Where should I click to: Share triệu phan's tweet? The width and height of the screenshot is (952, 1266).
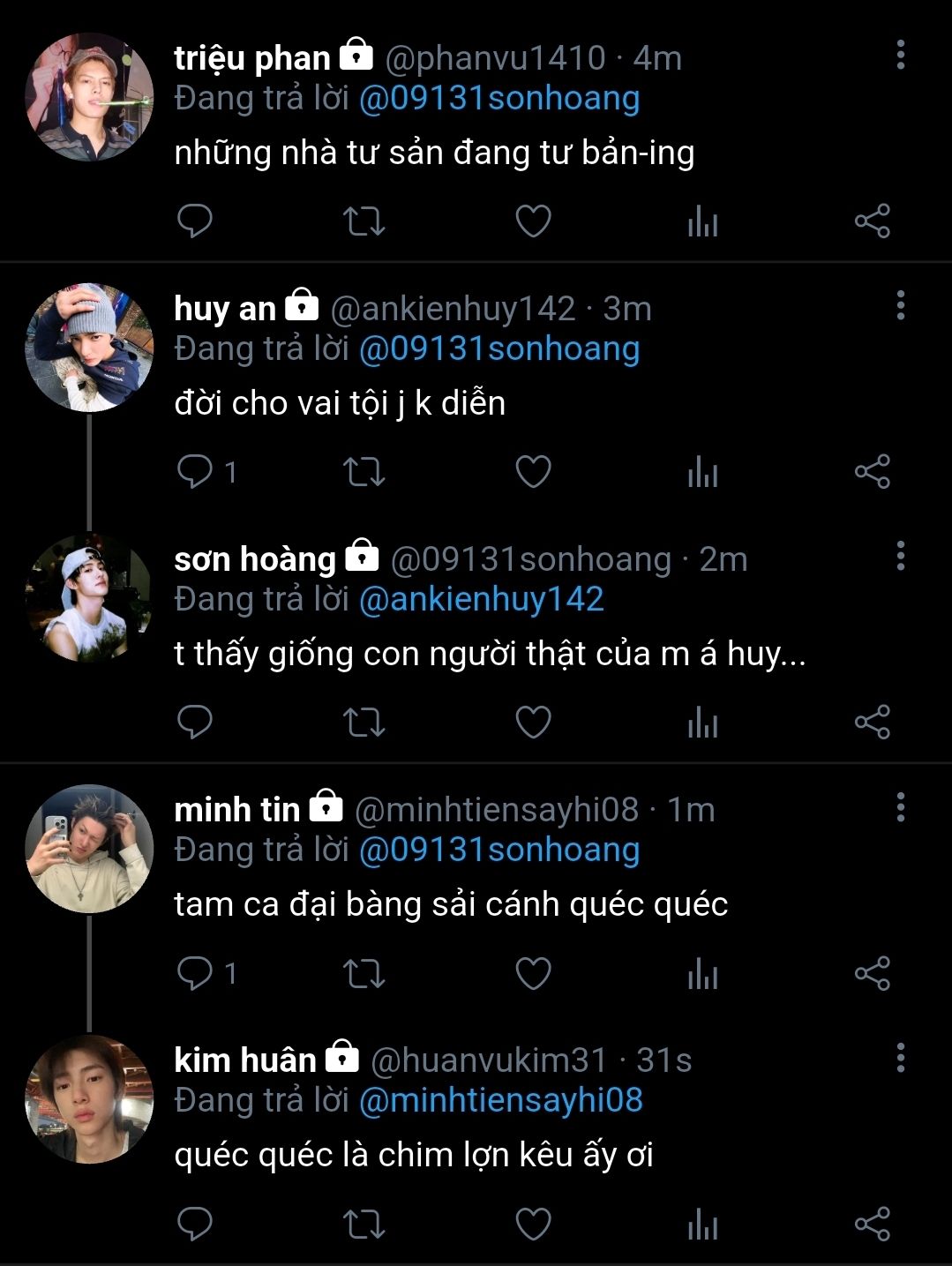[872, 221]
